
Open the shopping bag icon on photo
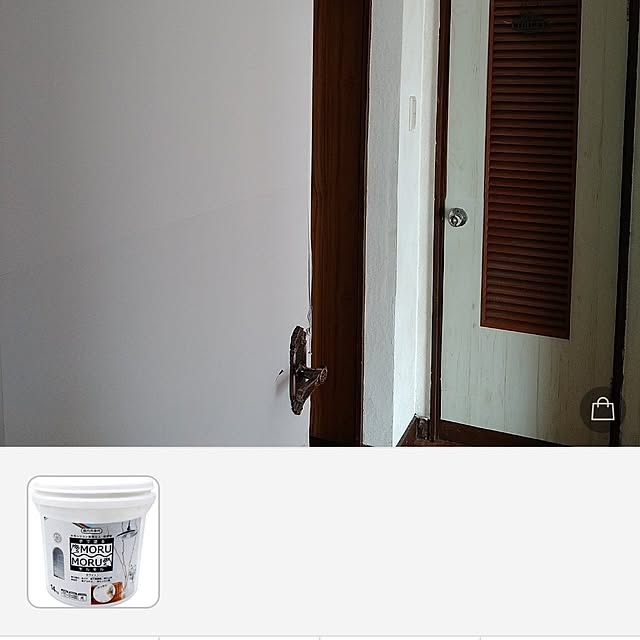pyautogui.click(x=602, y=409)
